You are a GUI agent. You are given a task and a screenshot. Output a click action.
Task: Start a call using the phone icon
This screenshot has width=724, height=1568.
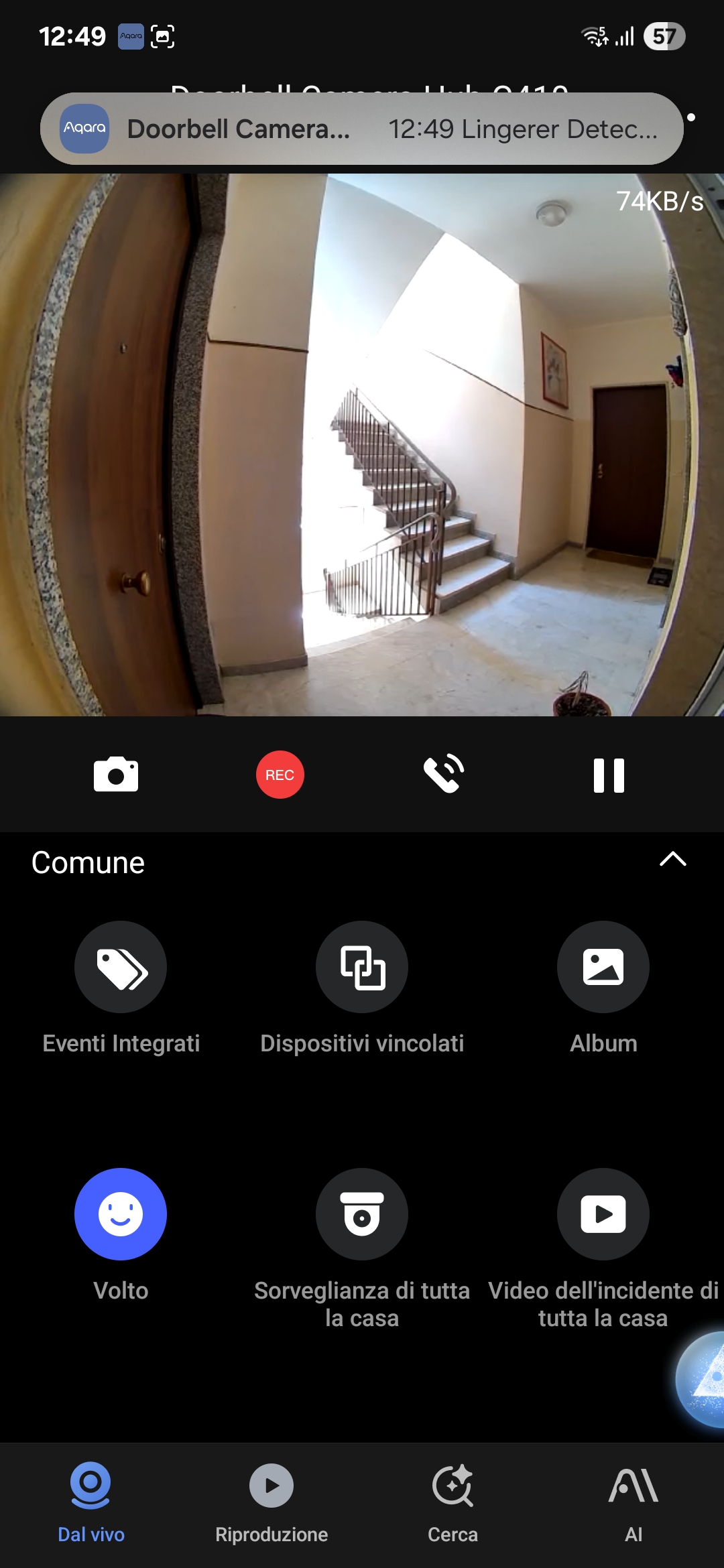tap(444, 774)
